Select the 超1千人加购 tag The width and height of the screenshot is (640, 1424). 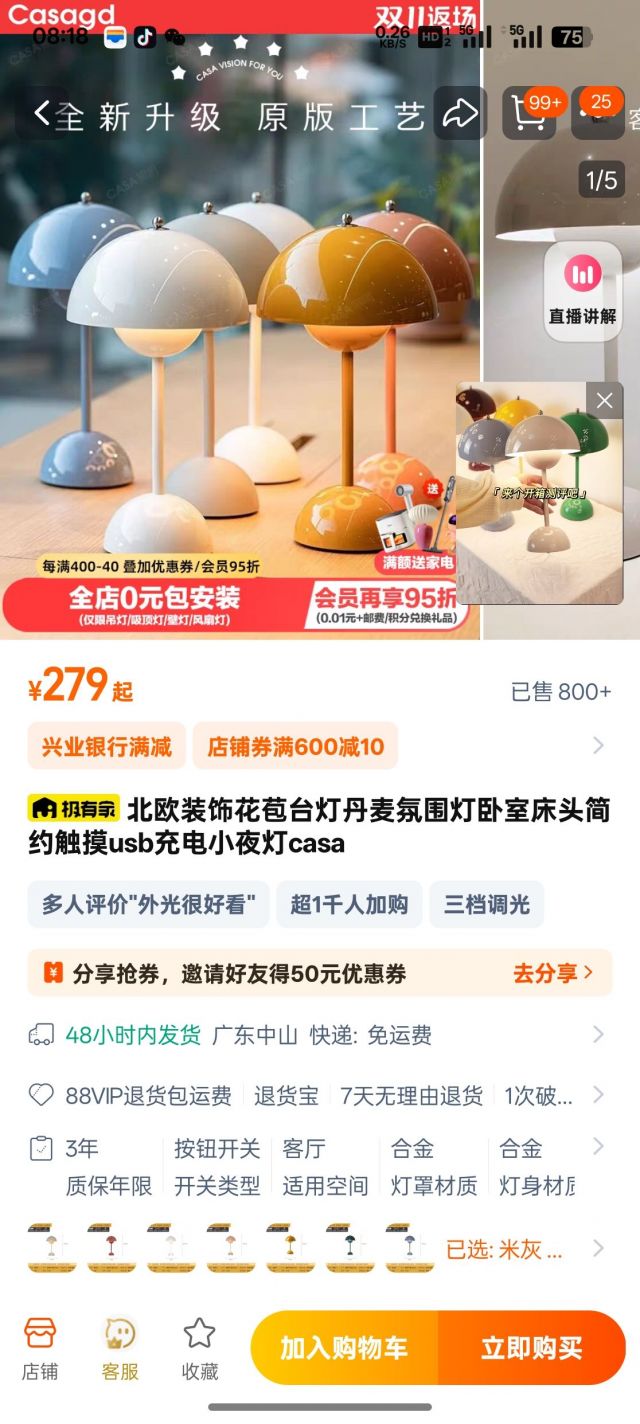349,905
